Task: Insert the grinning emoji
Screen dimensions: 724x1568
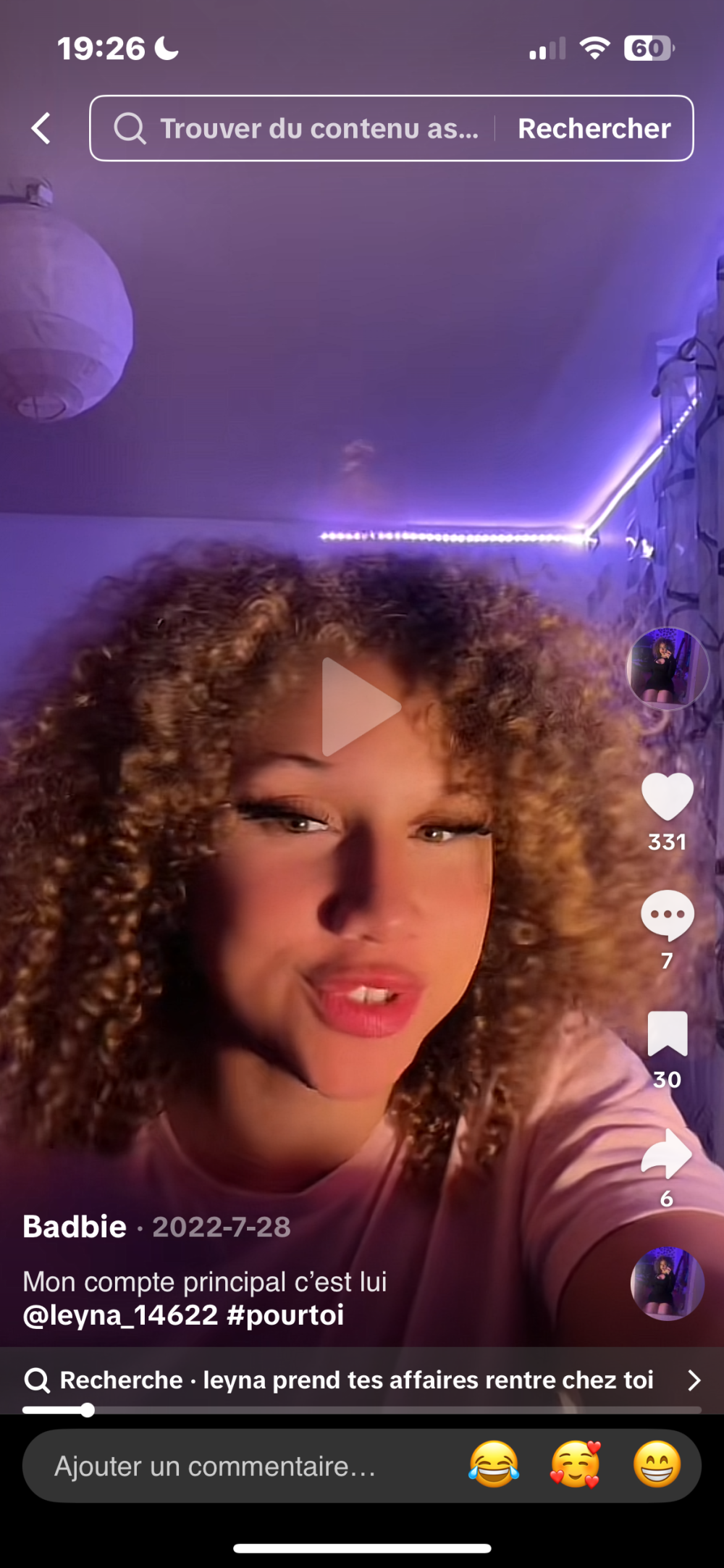Action: (657, 1464)
